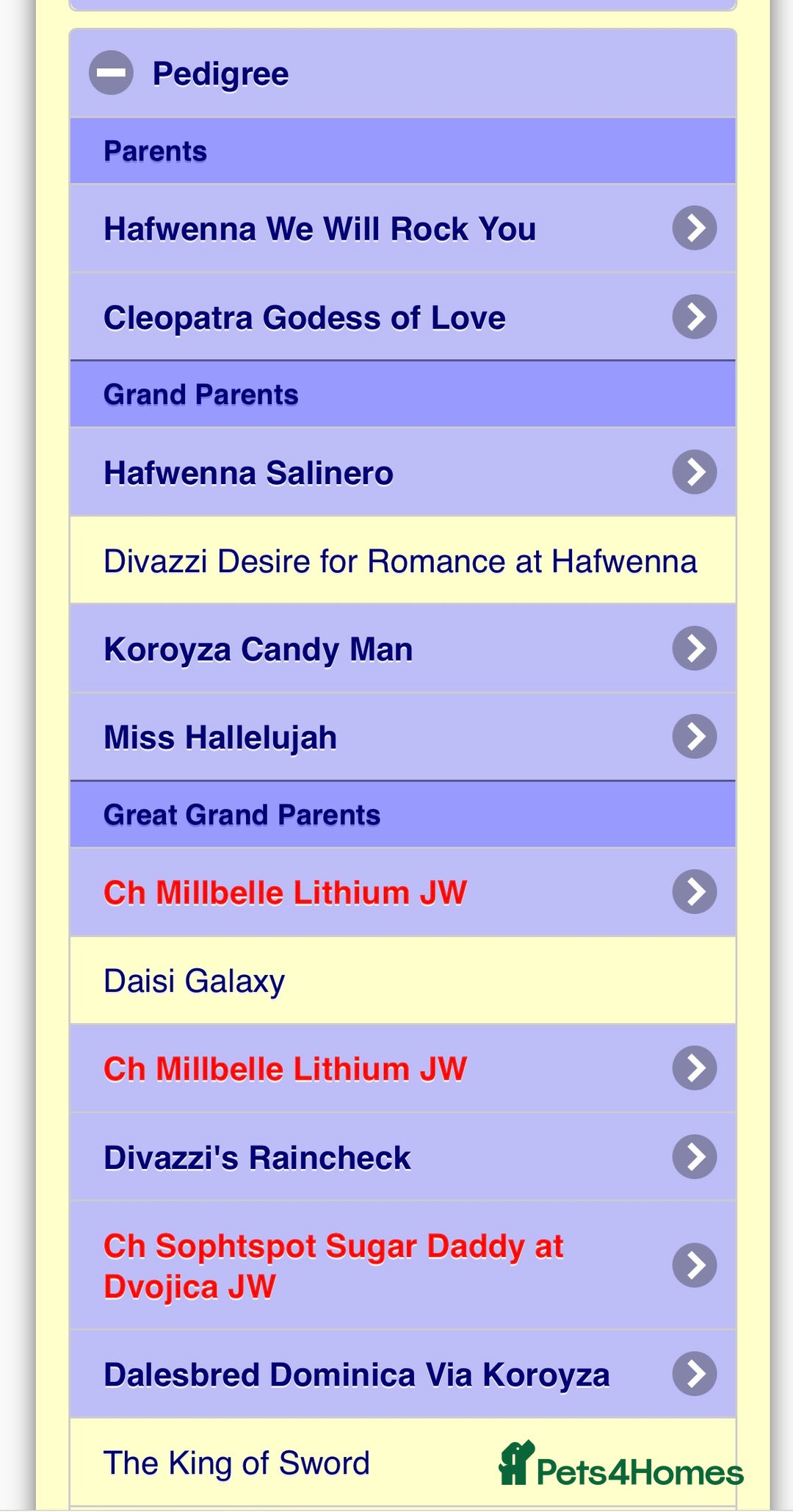Select Miss Hallelujah
793x1512 pixels.
402,737
